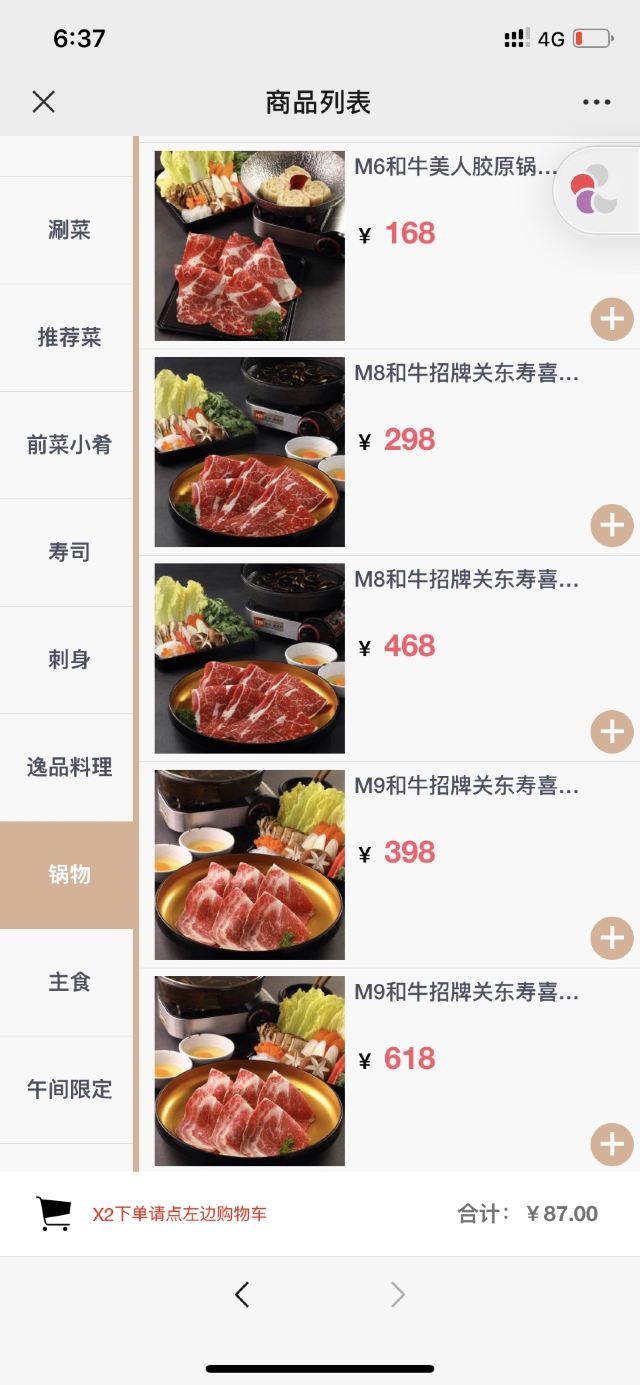Image resolution: width=640 pixels, height=1385 pixels.
Task: Tap the 锅物 category
Action: pos(69,875)
